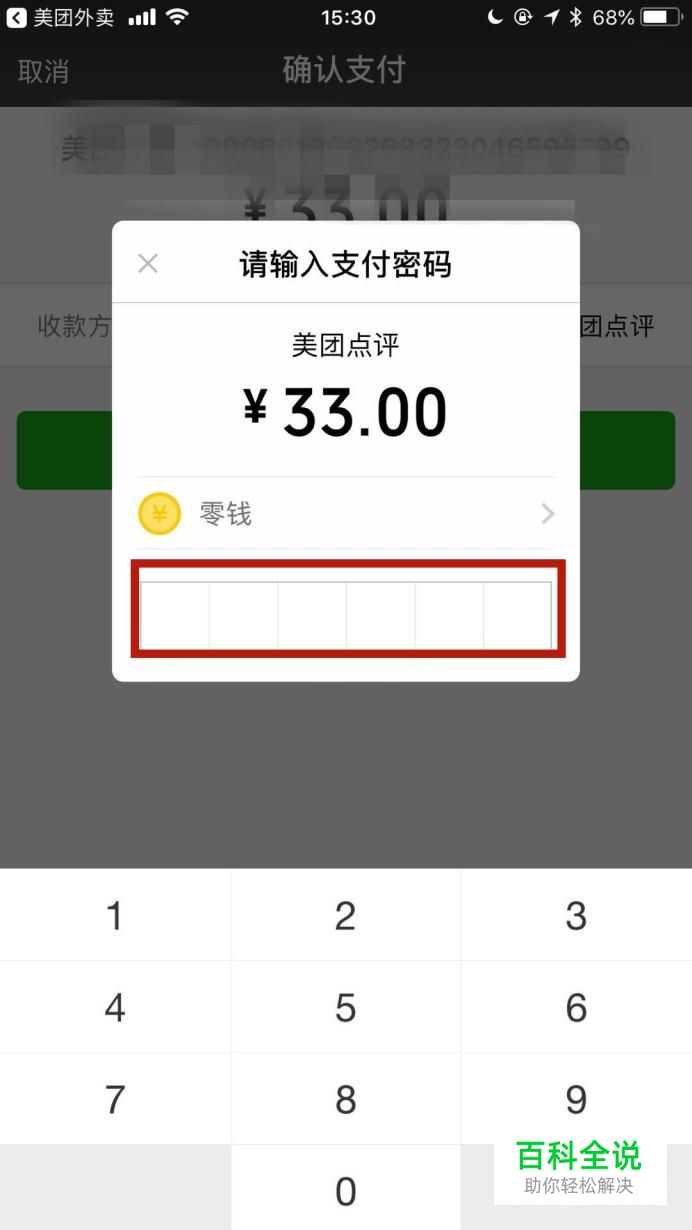The width and height of the screenshot is (692, 1230).
Task: Enter digit 8 on the keypad
Action: point(345,1099)
